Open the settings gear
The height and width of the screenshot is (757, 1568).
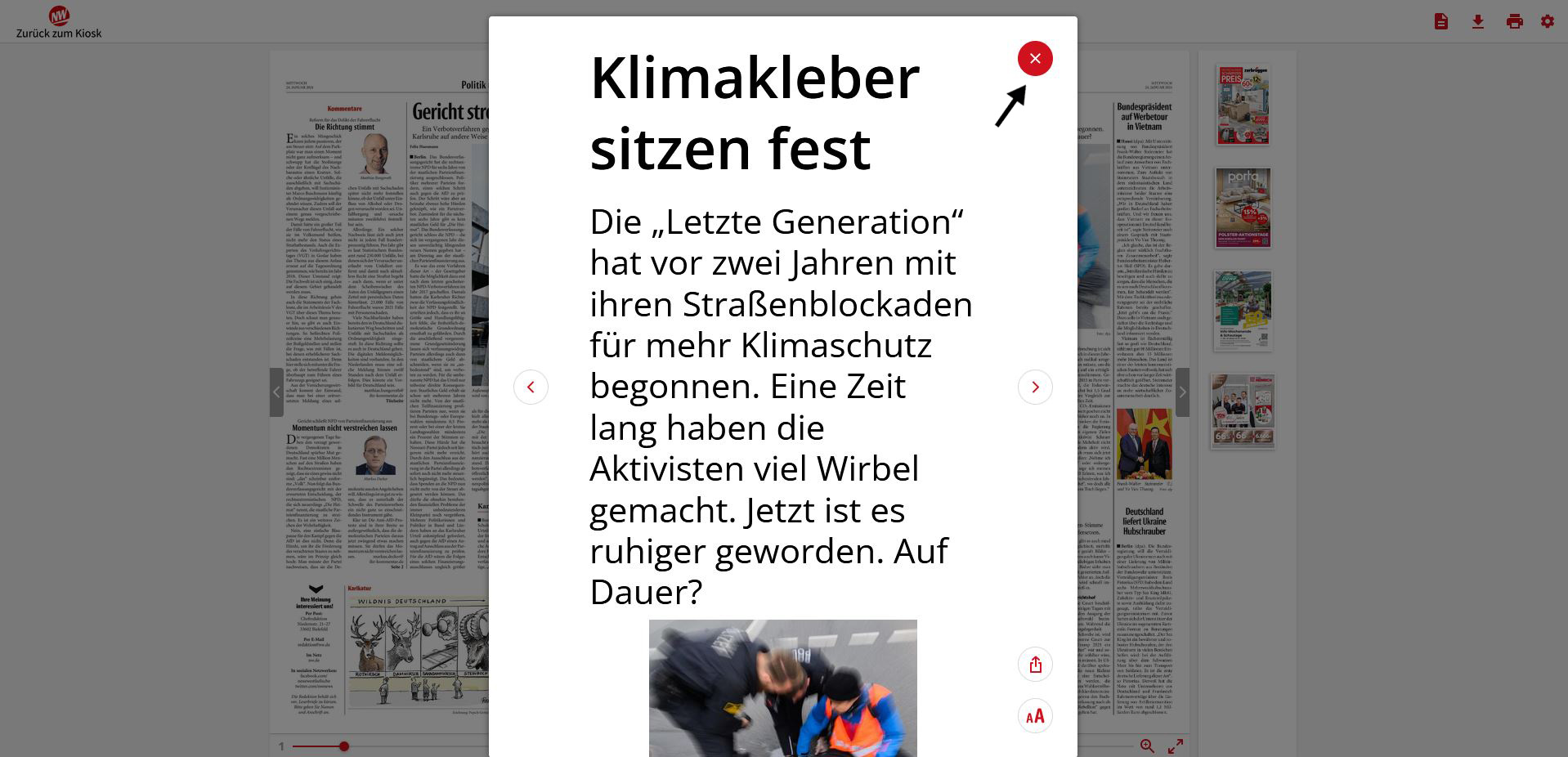[x=1548, y=22]
